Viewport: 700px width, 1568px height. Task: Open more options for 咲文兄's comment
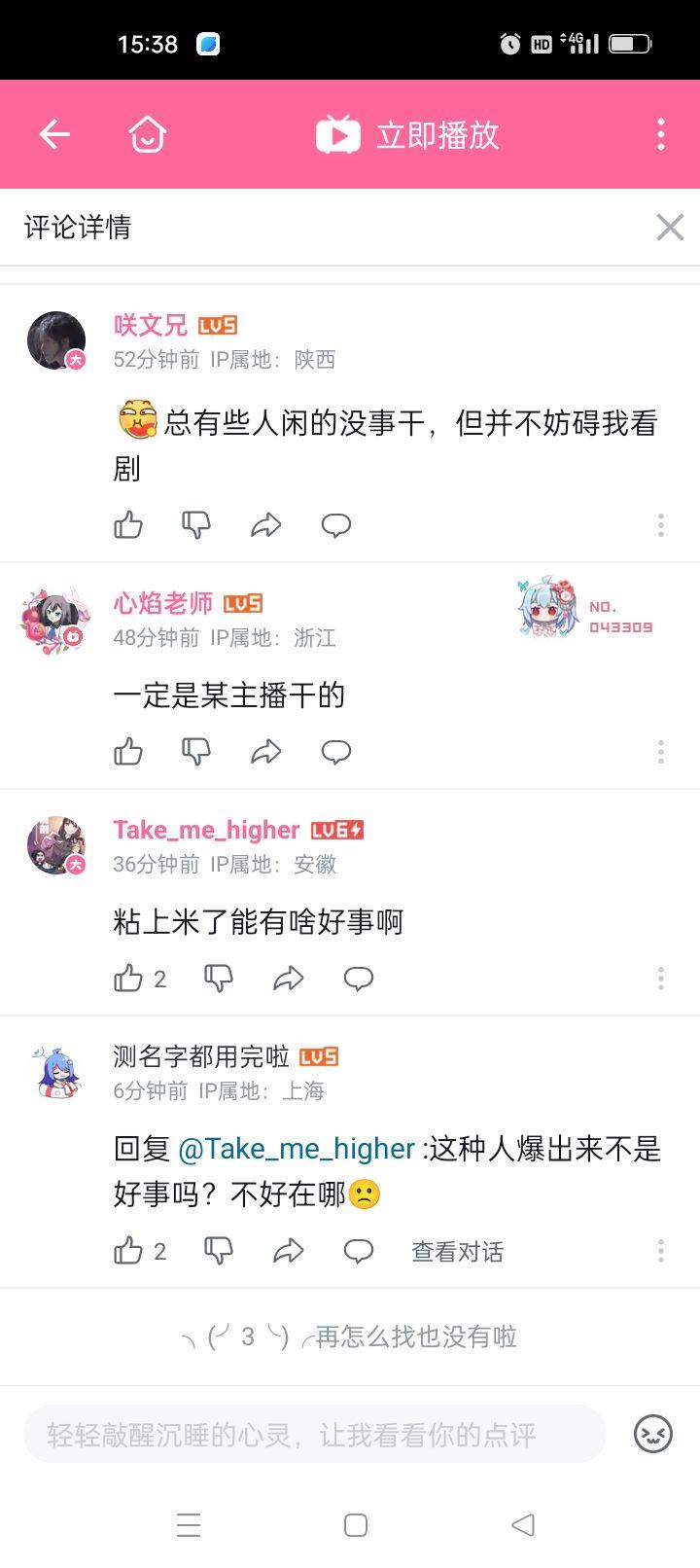(661, 525)
